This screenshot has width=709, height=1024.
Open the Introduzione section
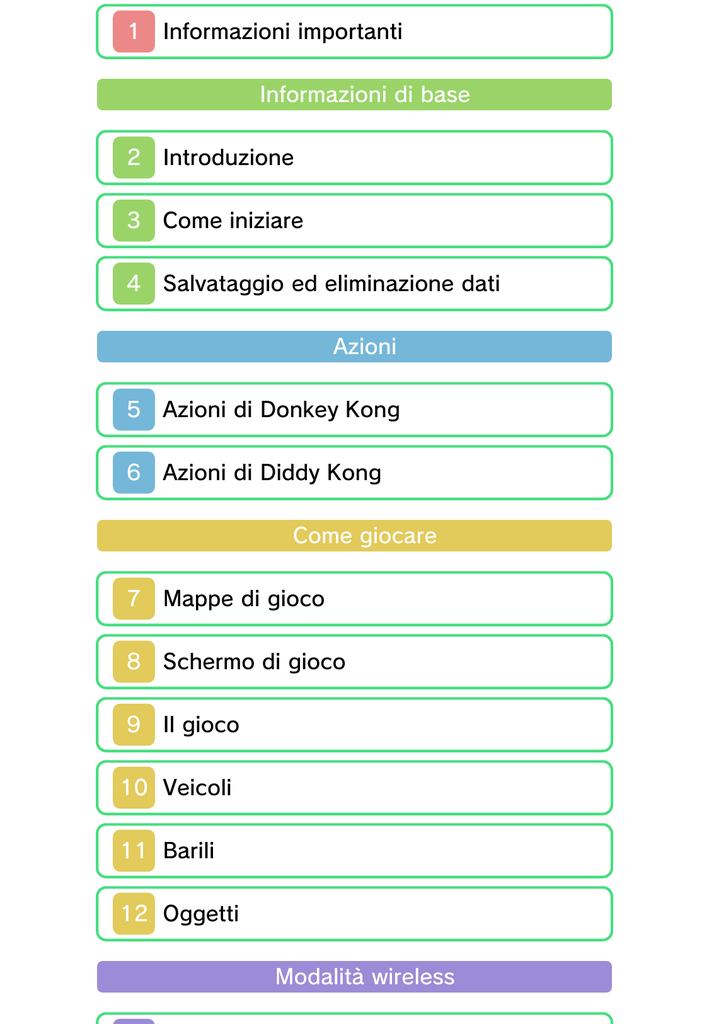point(354,158)
